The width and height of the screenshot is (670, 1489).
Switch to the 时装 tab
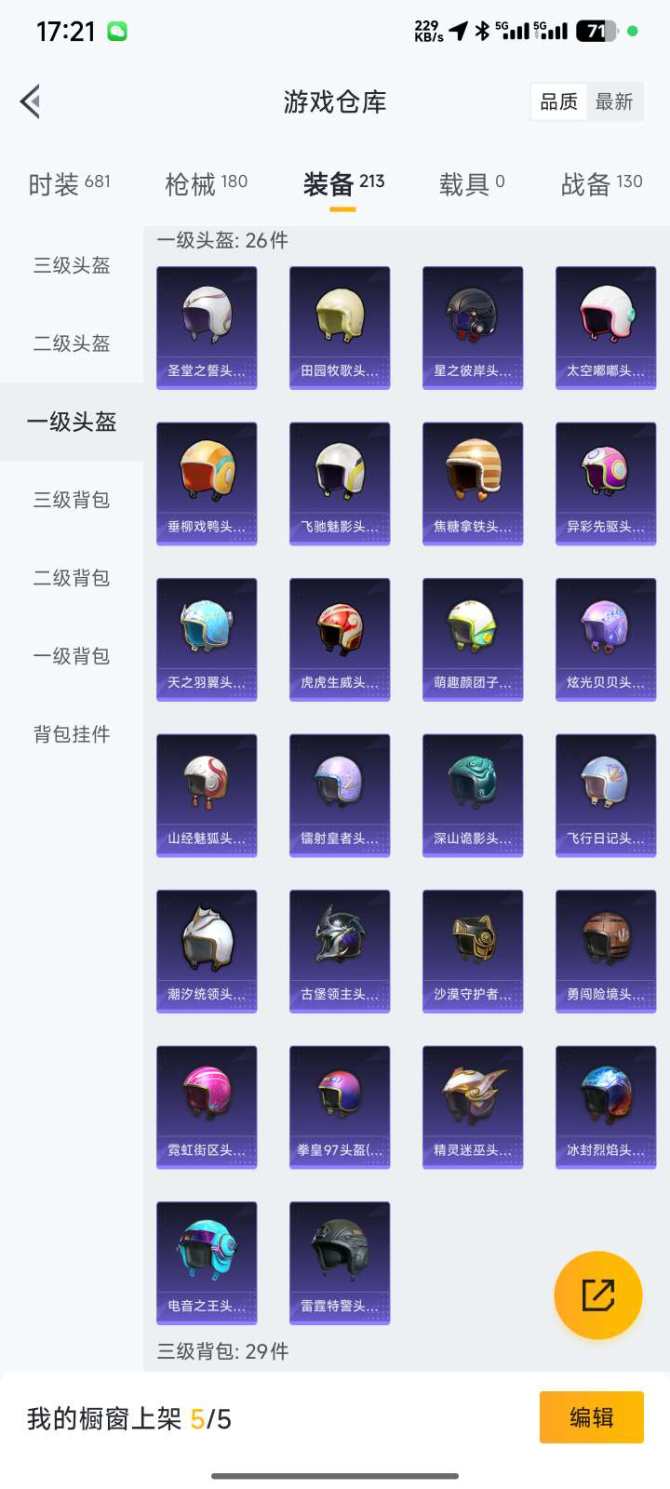click(68, 184)
